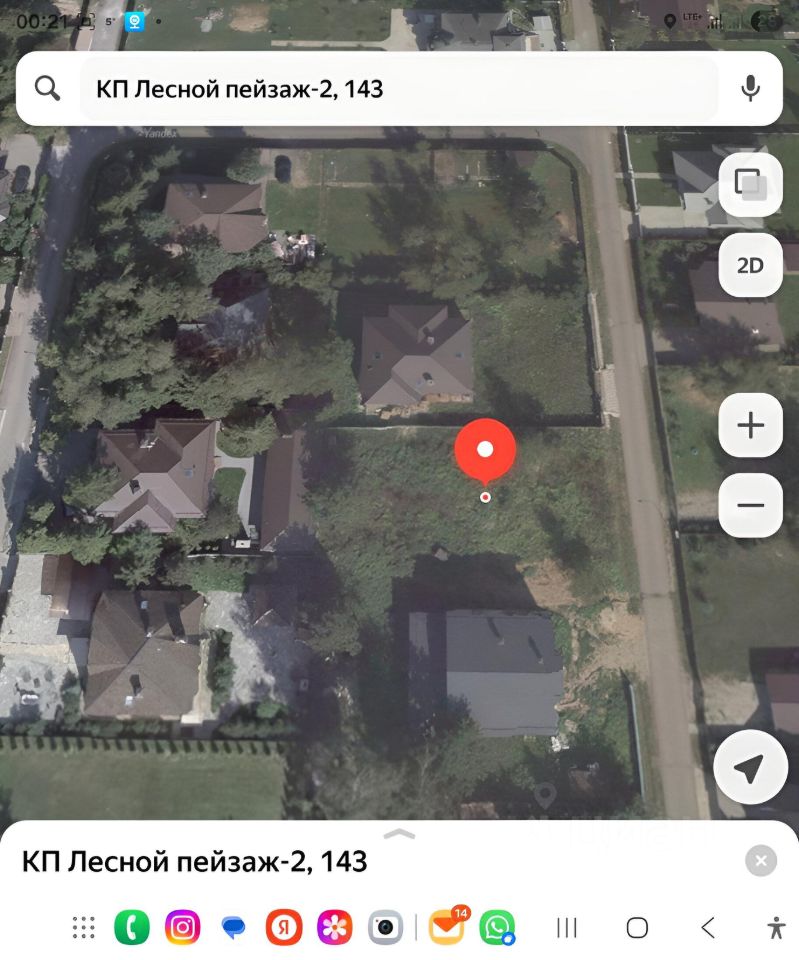799x960 pixels.
Task: Go to home screen via home button
Action: tap(637, 927)
